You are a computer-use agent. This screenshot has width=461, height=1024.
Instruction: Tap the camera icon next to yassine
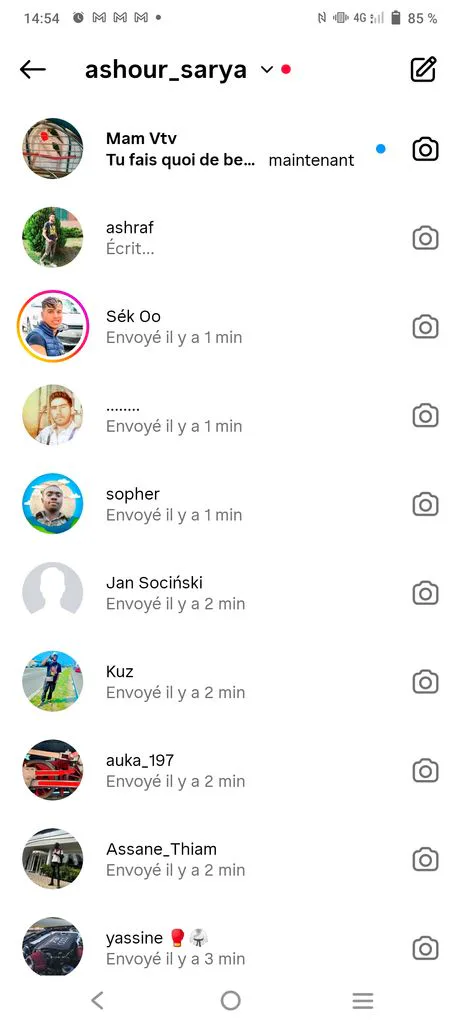click(x=425, y=948)
